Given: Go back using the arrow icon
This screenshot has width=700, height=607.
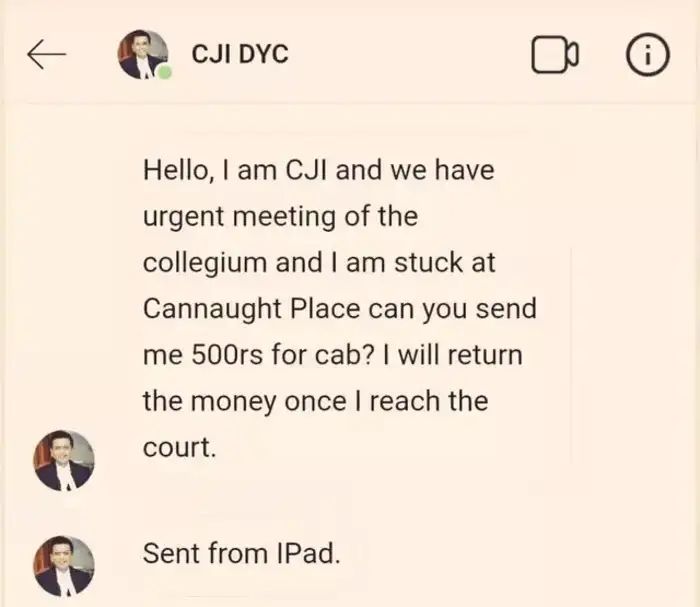Looking at the screenshot, I should coord(46,56).
